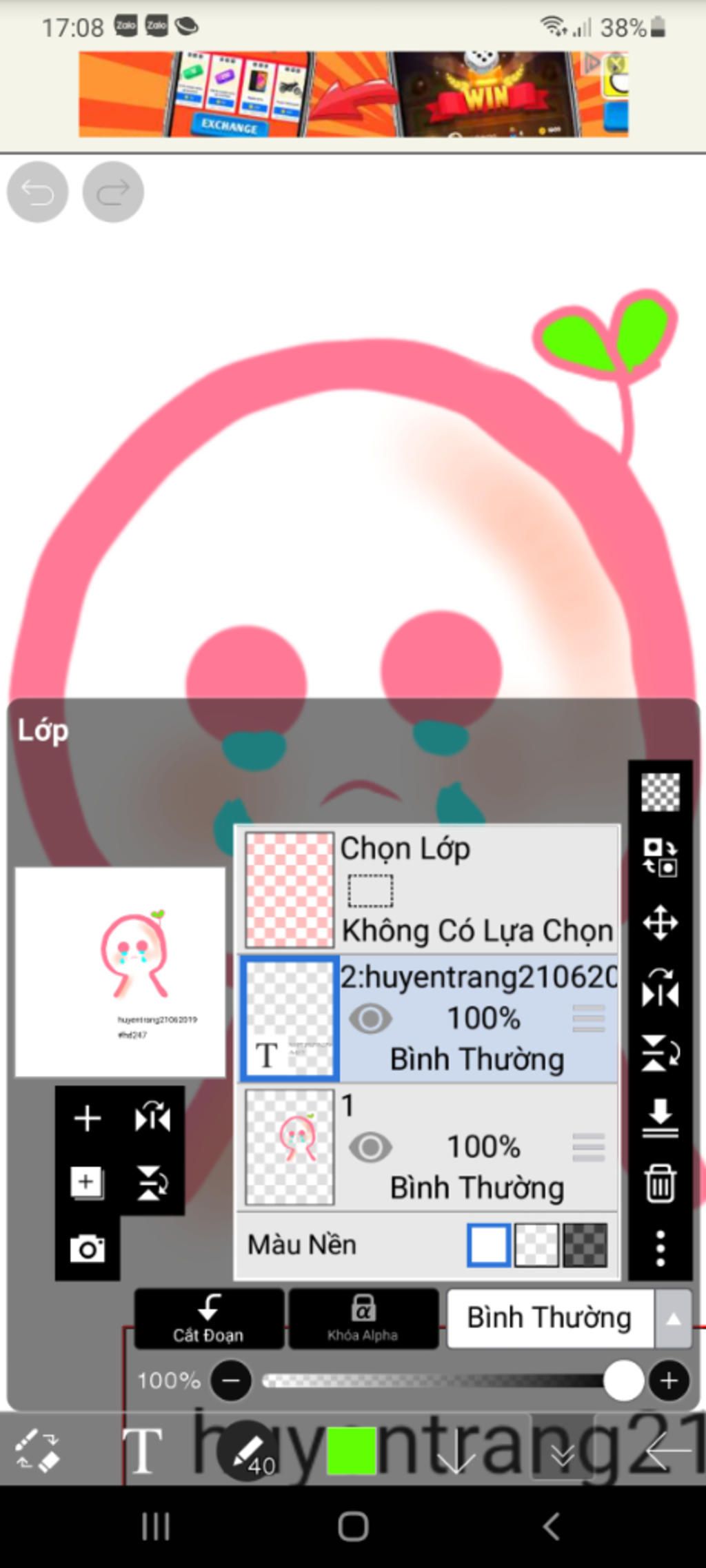The height and width of the screenshot is (1568, 706).
Task: Add a new layer with plus icon
Action: tap(87, 1118)
